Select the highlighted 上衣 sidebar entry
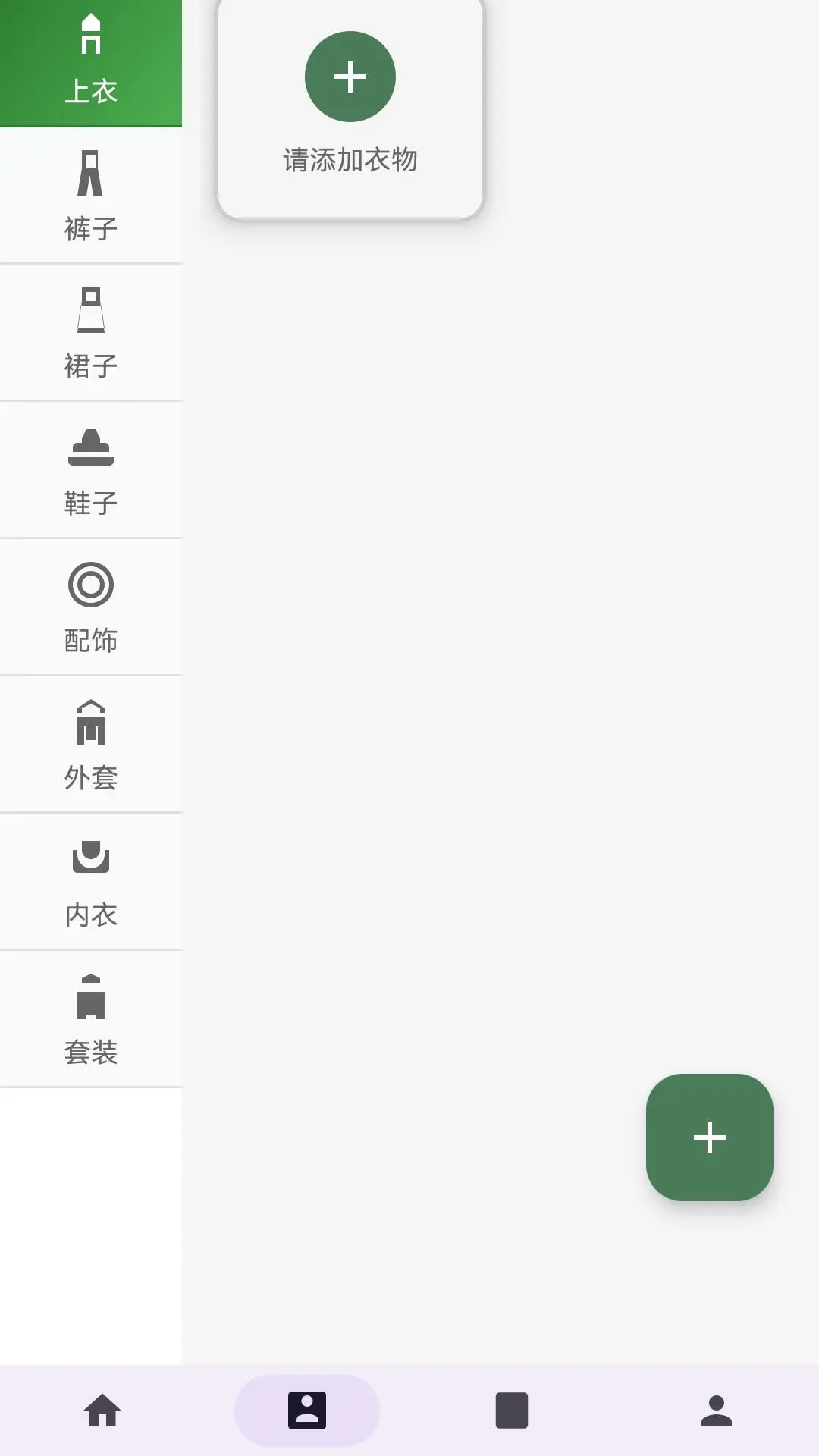Viewport: 819px width, 1456px height. (x=91, y=91)
